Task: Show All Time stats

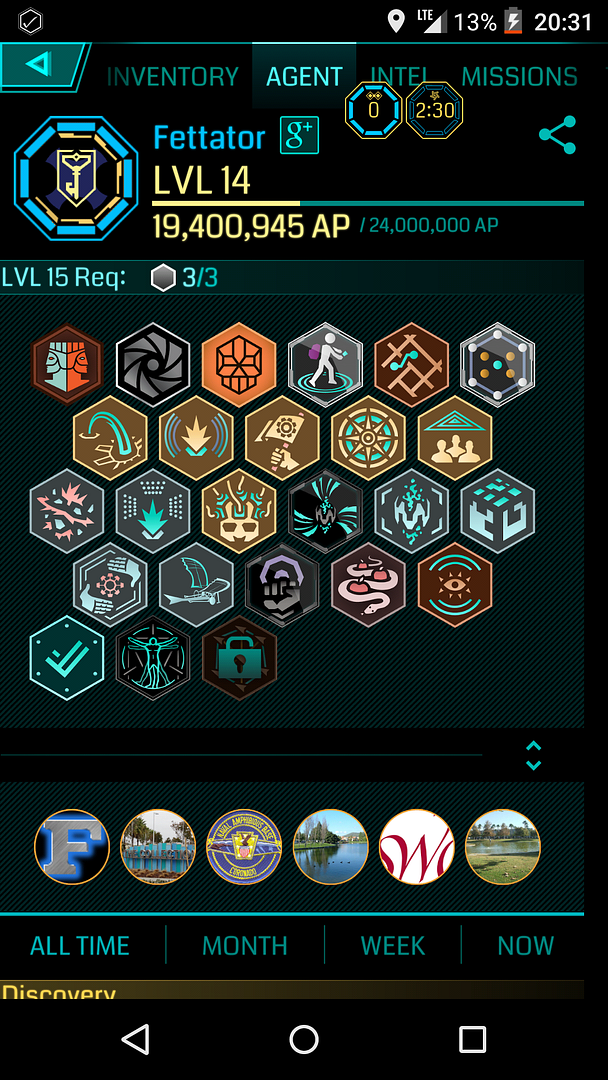Action: click(80, 946)
